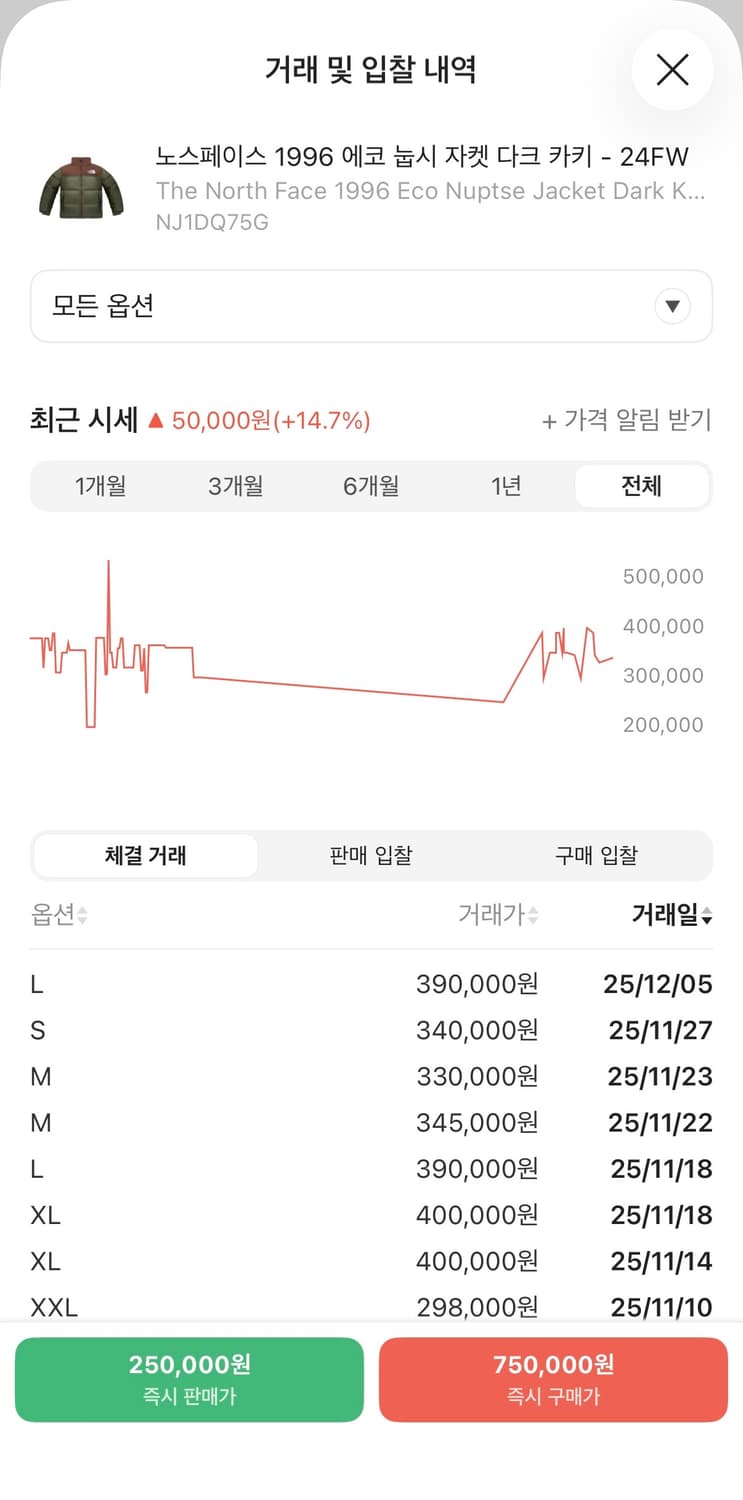This screenshot has height=1500, width=743.
Task: Switch to the 3개월 price view
Action: click(235, 486)
